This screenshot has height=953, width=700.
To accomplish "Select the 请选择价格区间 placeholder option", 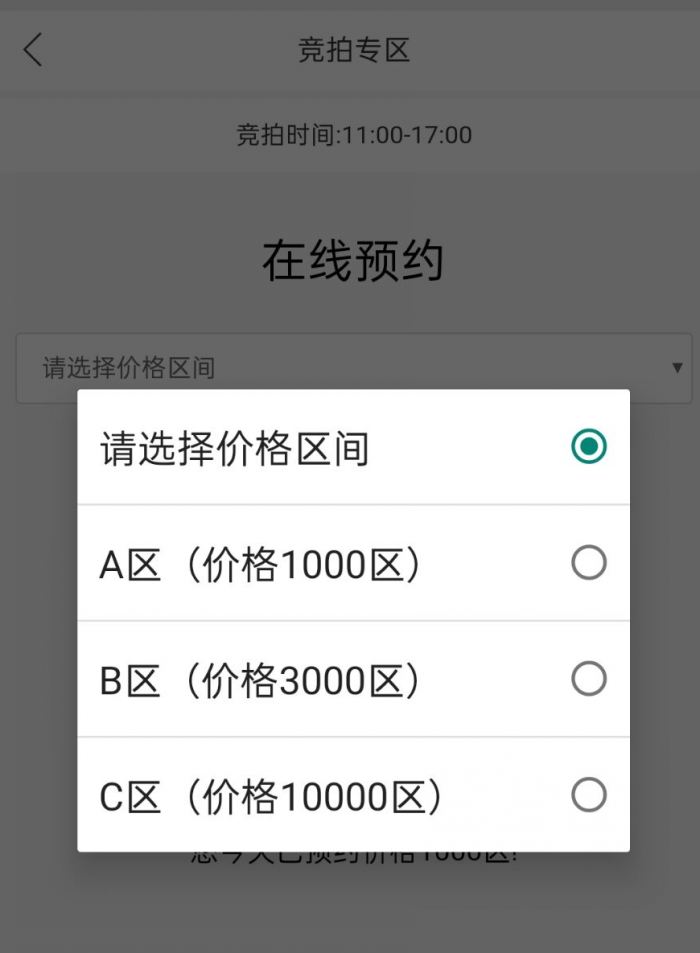I will coord(353,447).
